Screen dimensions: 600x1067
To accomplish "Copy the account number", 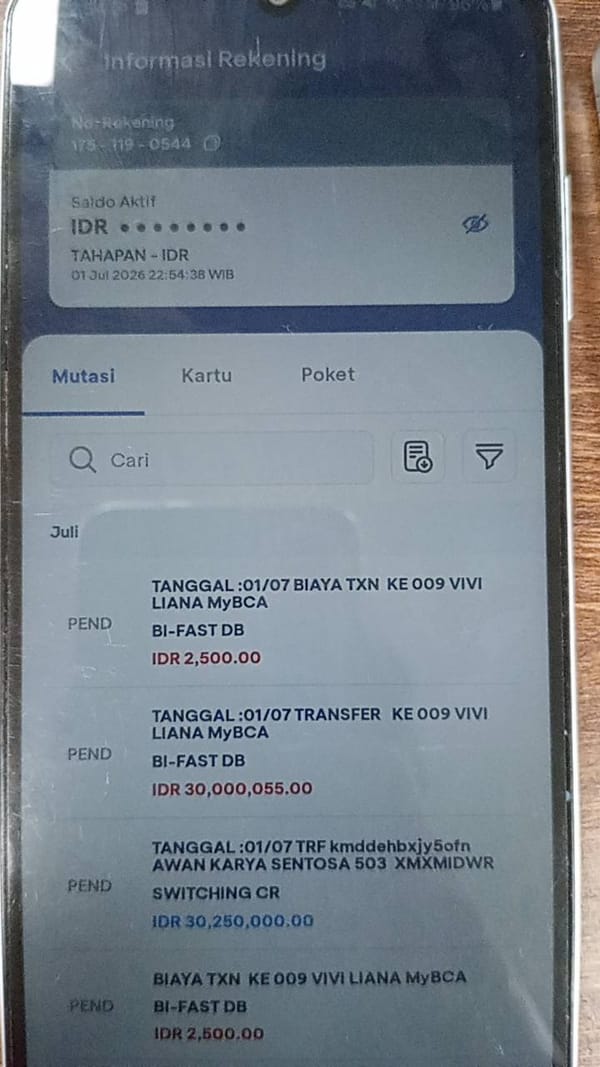I will pos(213,144).
